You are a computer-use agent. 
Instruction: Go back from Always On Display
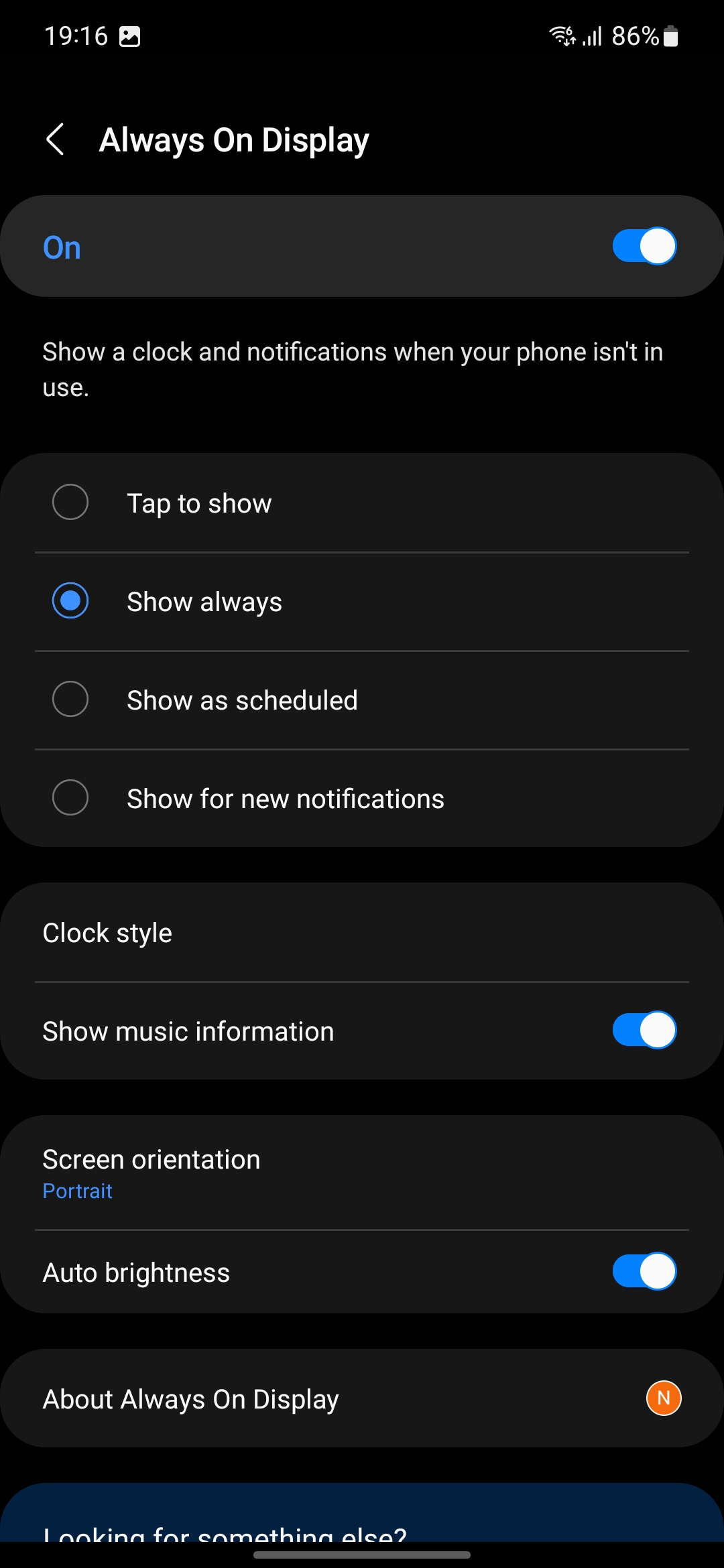click(x=56, y=139)
